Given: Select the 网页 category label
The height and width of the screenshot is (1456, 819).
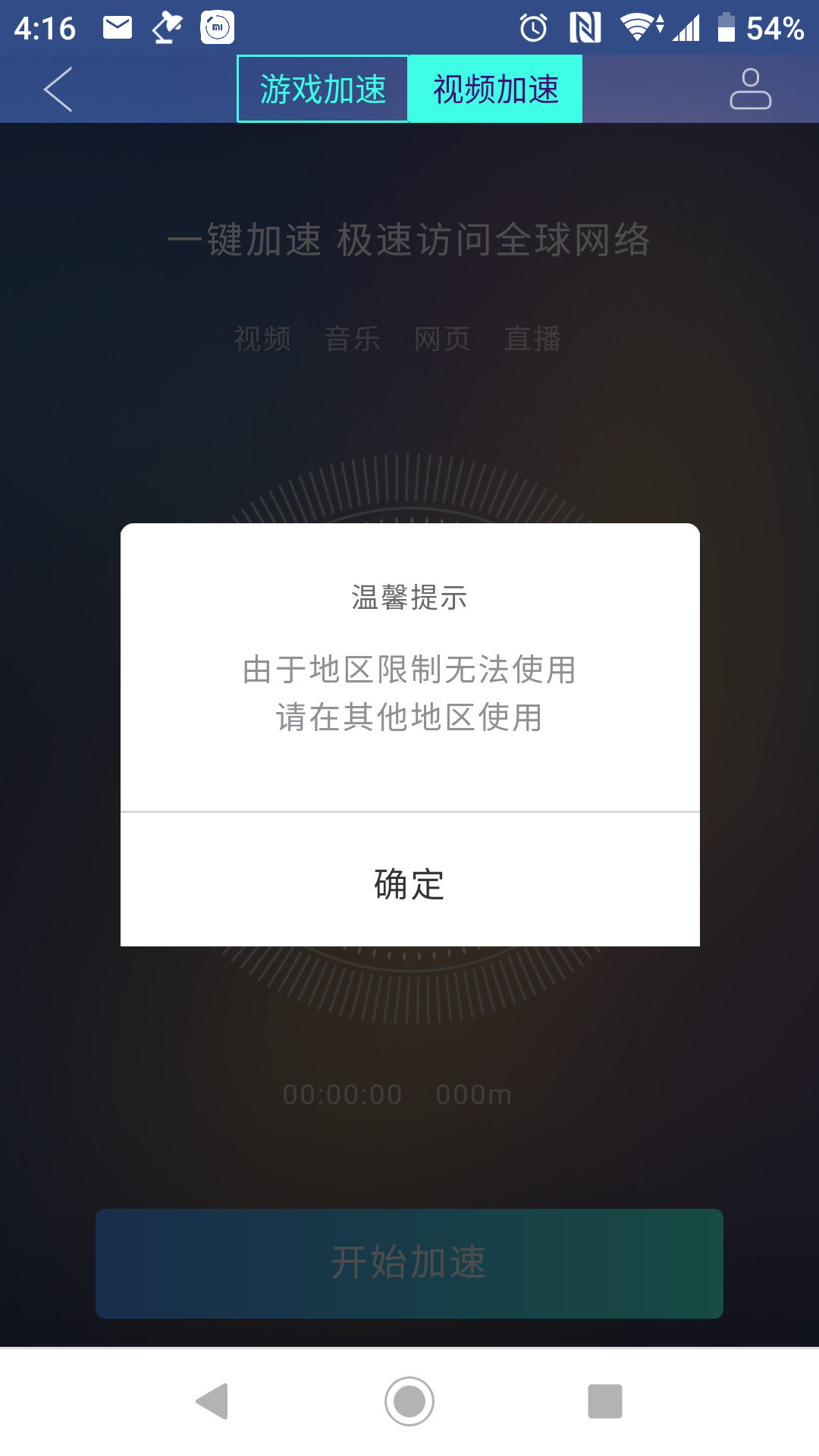Looking at the screenshot, I should (442, 339).
